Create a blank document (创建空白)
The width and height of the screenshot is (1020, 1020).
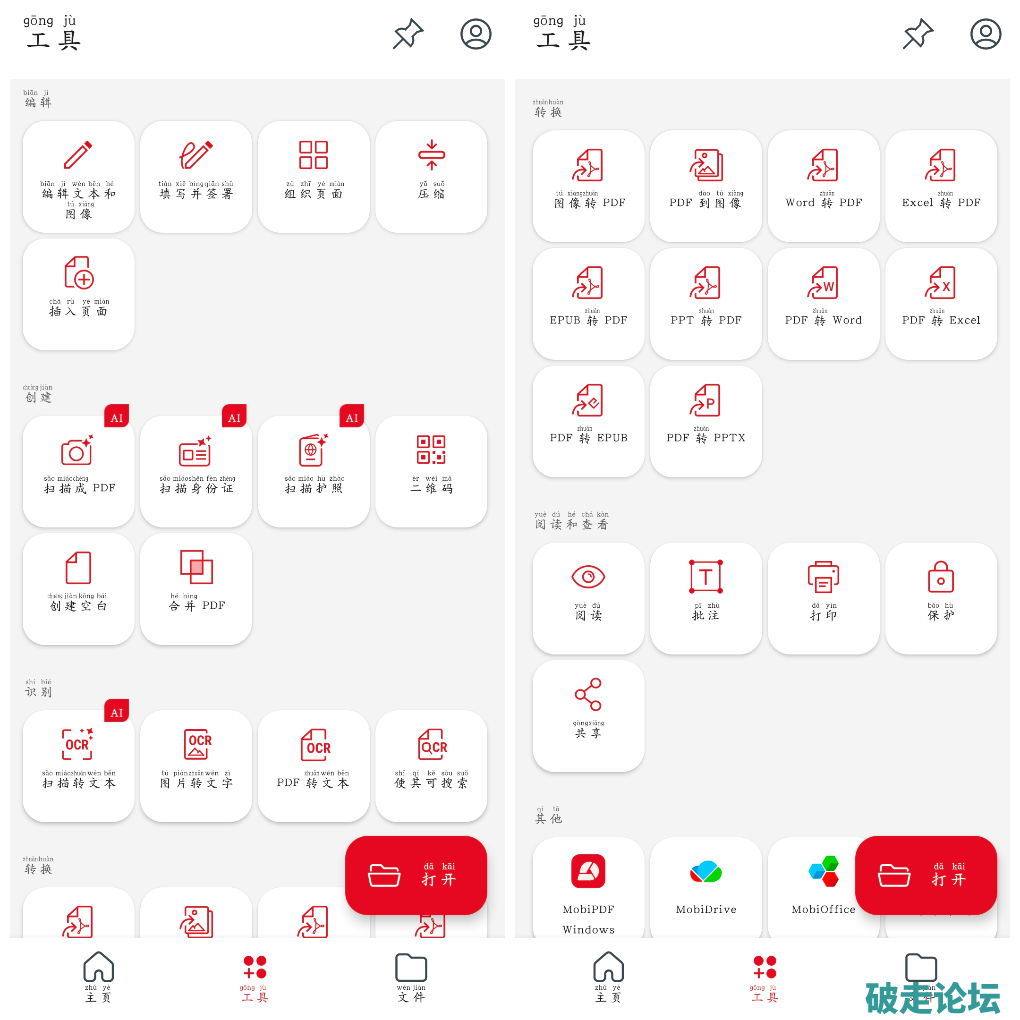(x=78, y=588)
